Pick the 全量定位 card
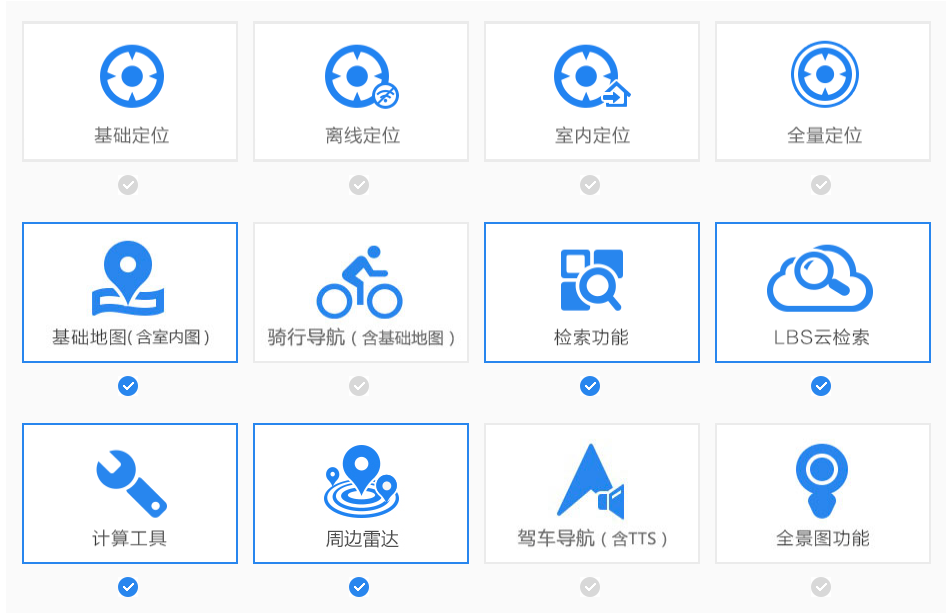Viewport: 952px width, 613px height. coord(823,91)
